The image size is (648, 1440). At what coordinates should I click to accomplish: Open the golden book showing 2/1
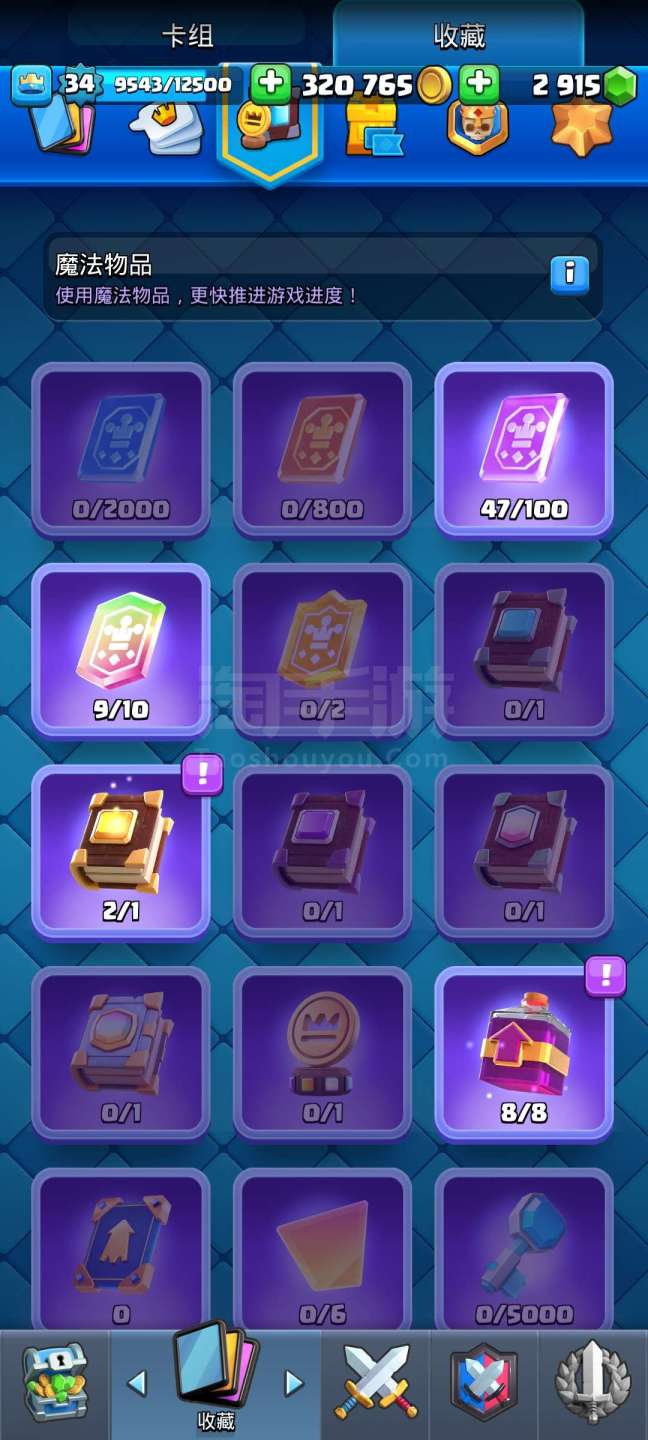click(121, 852)
